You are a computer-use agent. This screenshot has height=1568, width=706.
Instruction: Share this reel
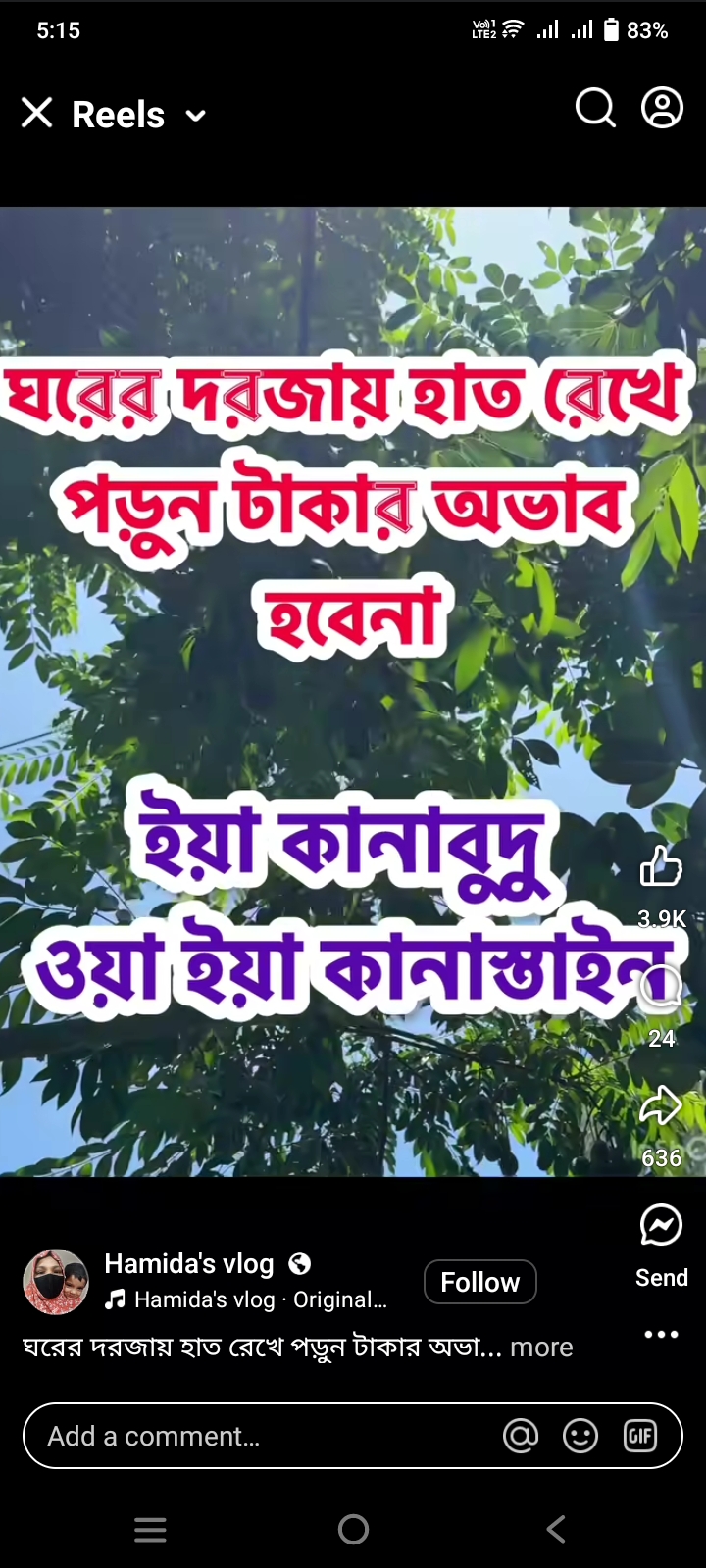coord(661,1107)
